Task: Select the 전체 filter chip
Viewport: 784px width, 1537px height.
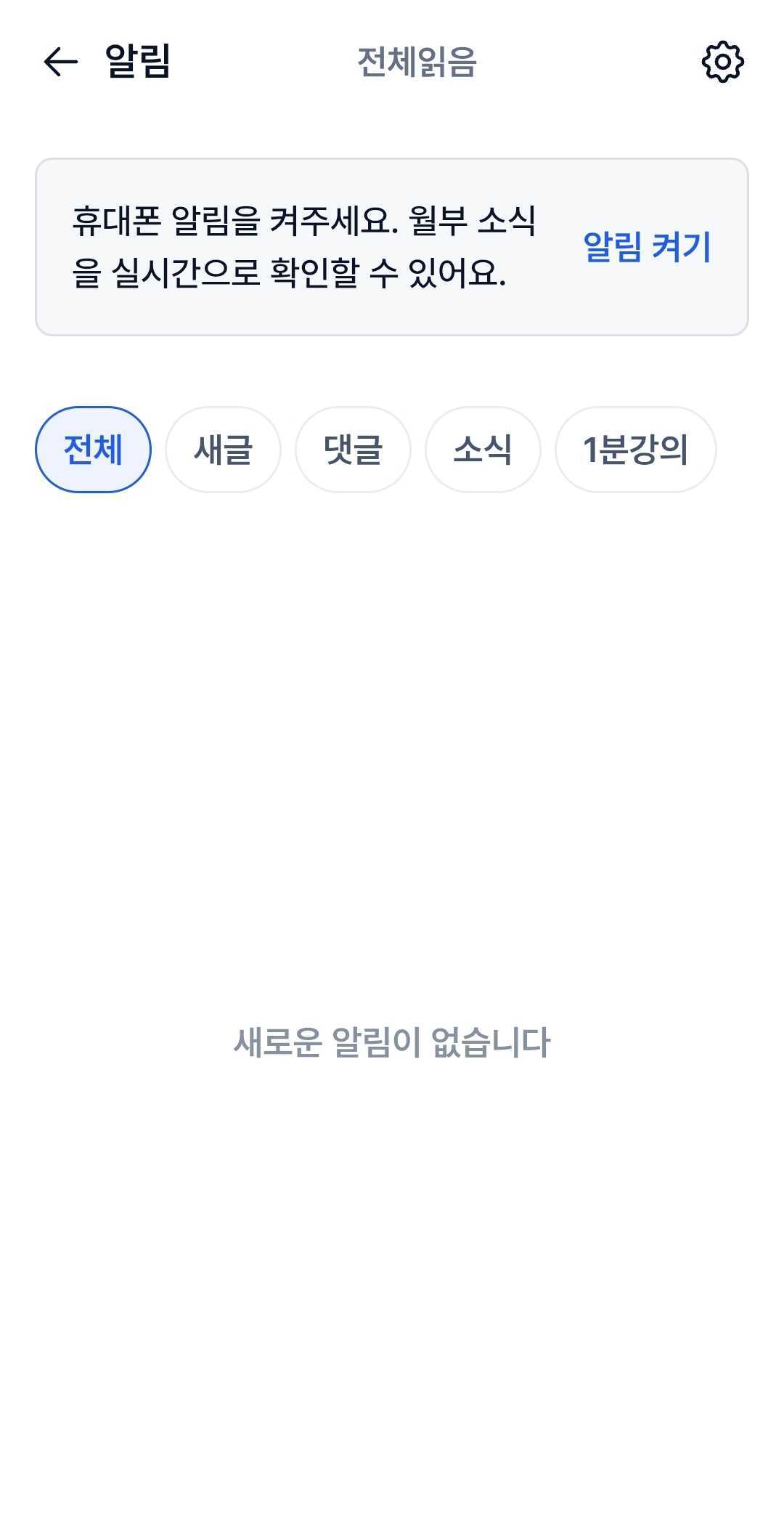Action: pos(93,450)
